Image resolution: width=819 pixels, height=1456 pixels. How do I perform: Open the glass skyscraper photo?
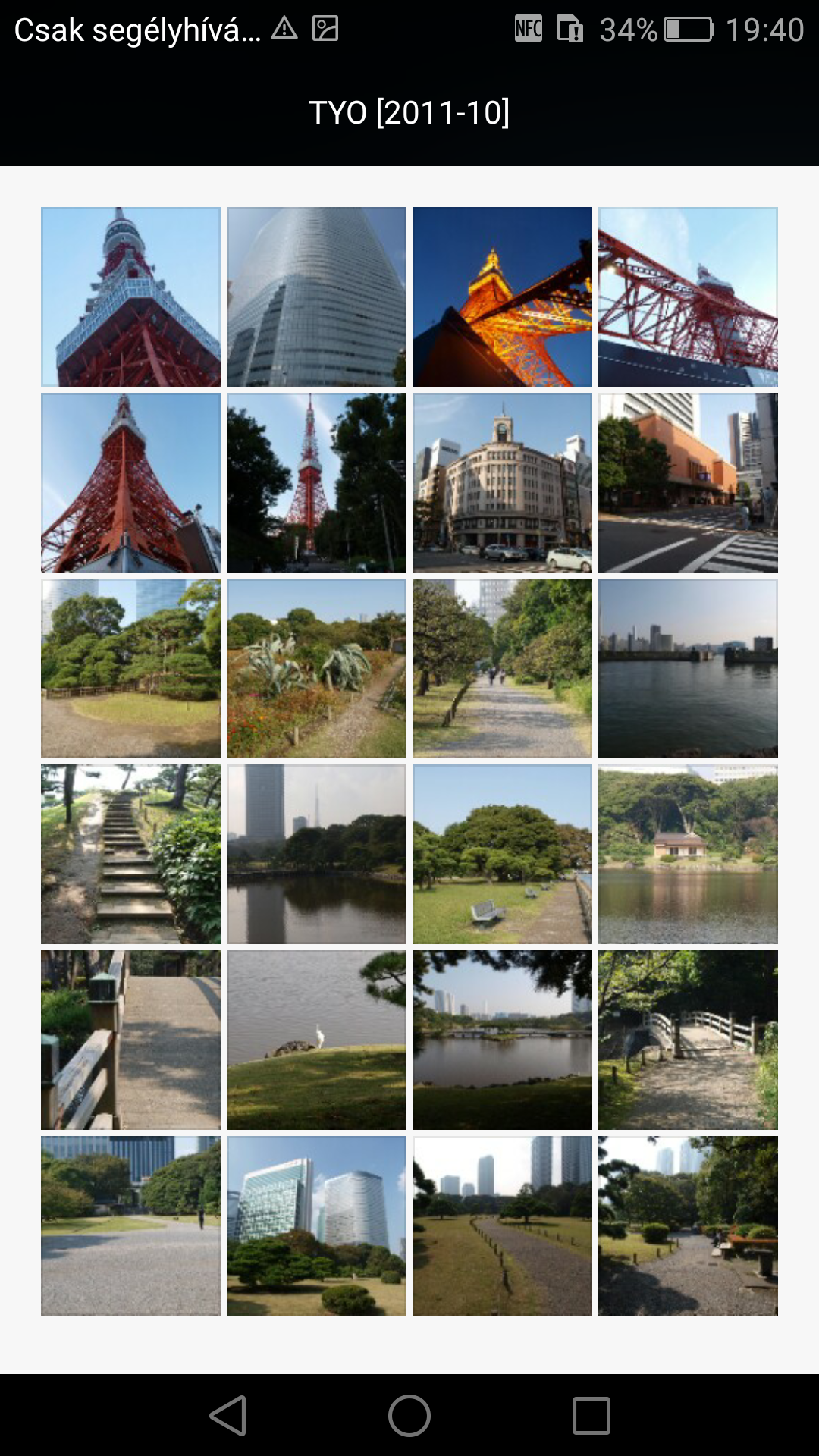[316, 297]
